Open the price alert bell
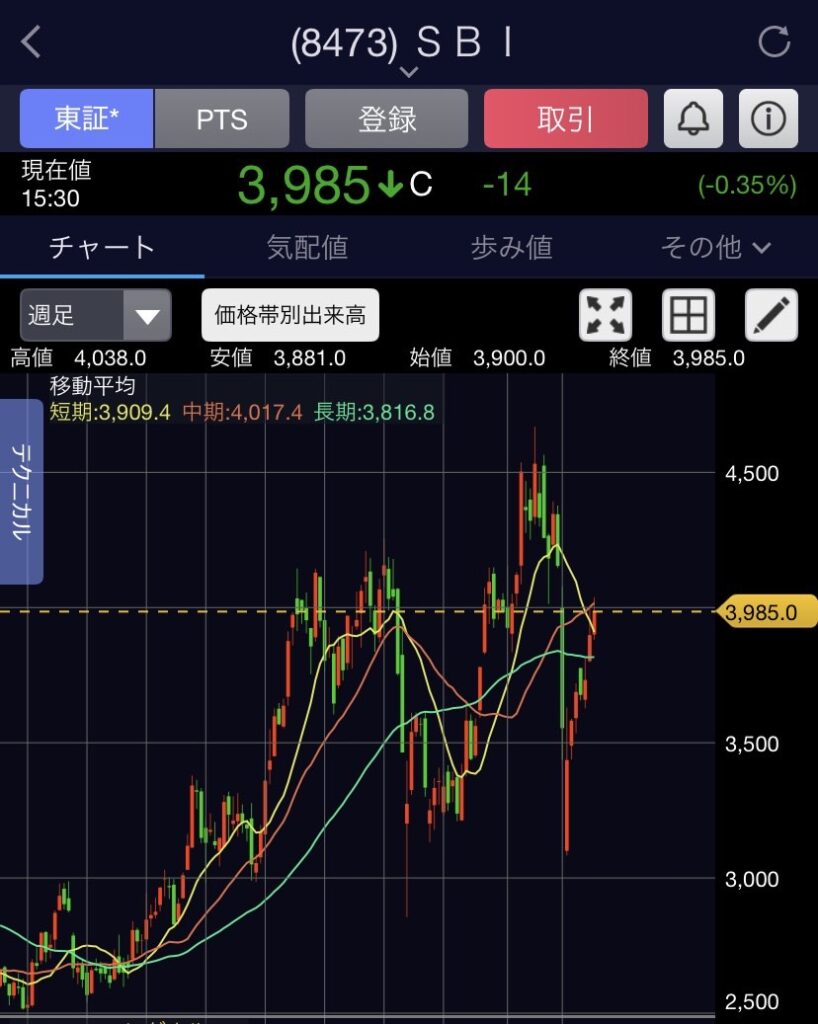The image size is (818, 1024). [693, 119]
